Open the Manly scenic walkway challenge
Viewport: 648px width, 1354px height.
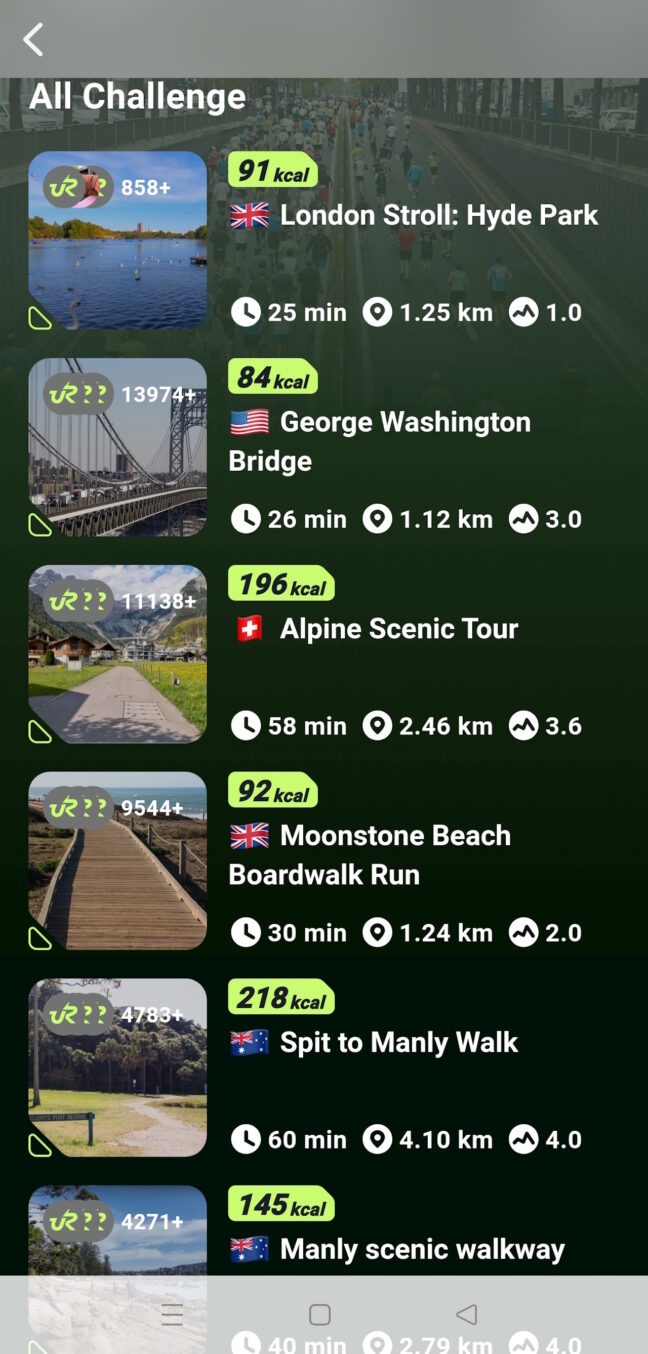(x=422, y=1249)
